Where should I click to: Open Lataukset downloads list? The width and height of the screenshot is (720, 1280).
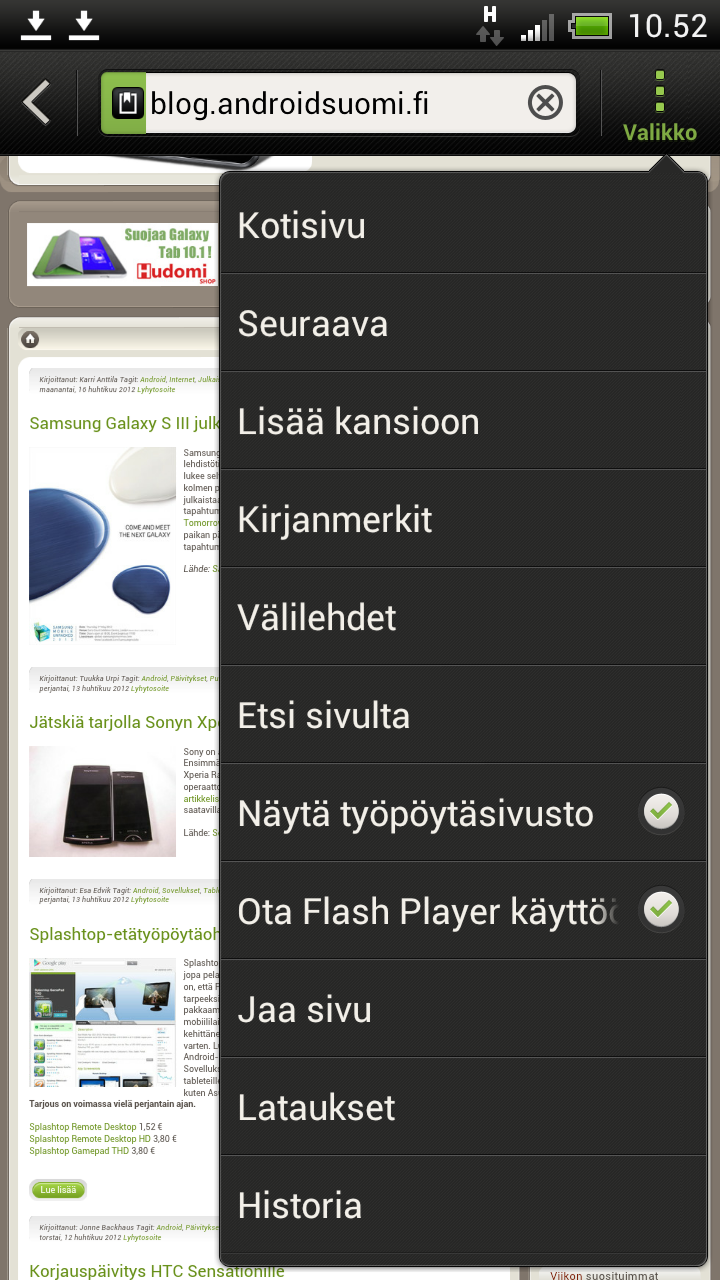463,1108
